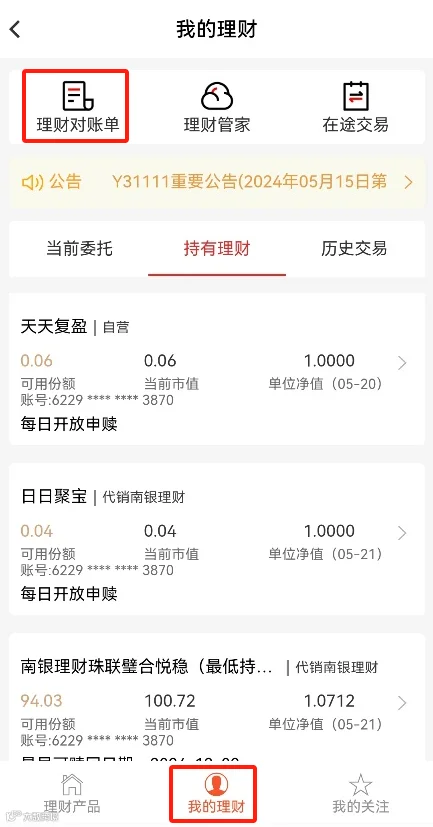433x827 pixels.
Task: Open 理财管家
Action: [x=217, y=107]
